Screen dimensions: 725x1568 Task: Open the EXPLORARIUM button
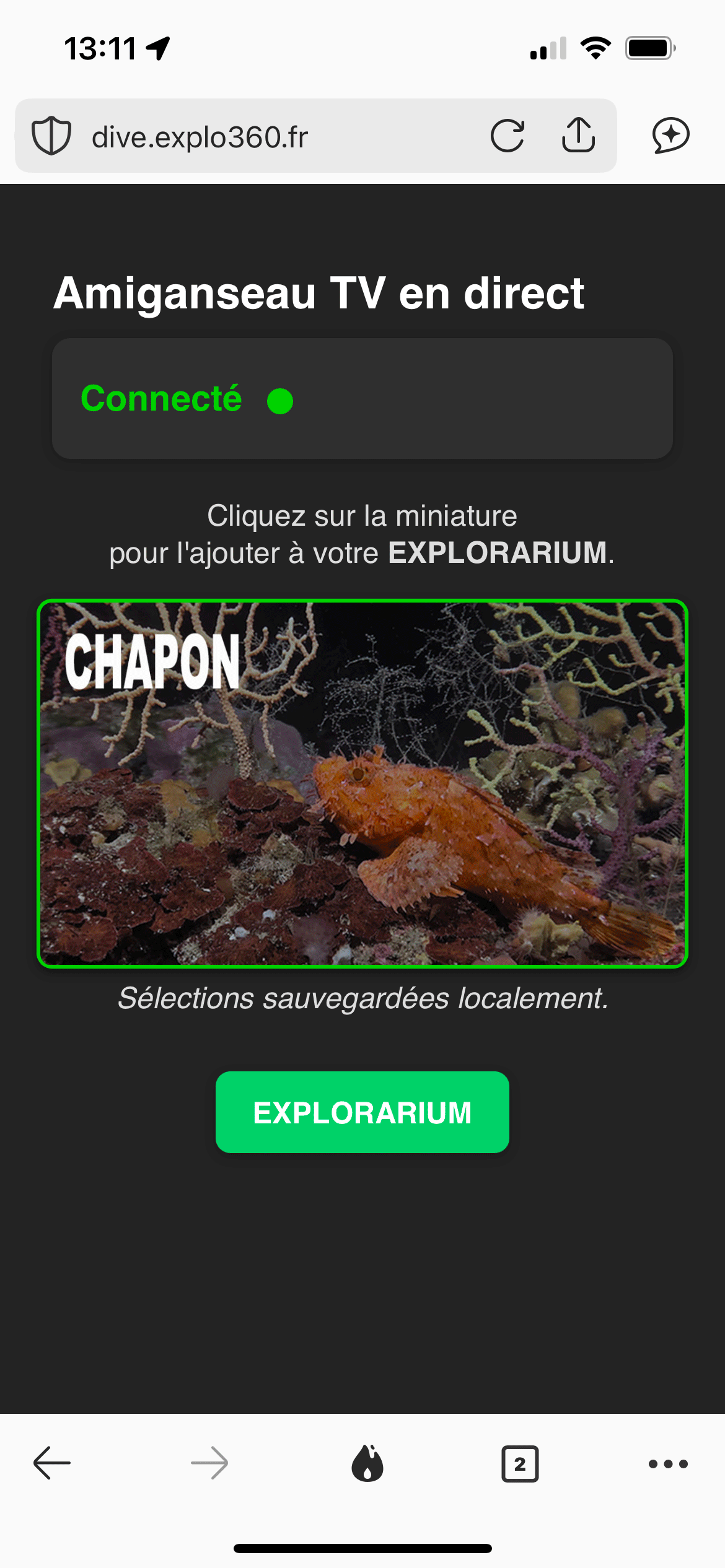click(x=362, y=1112)
